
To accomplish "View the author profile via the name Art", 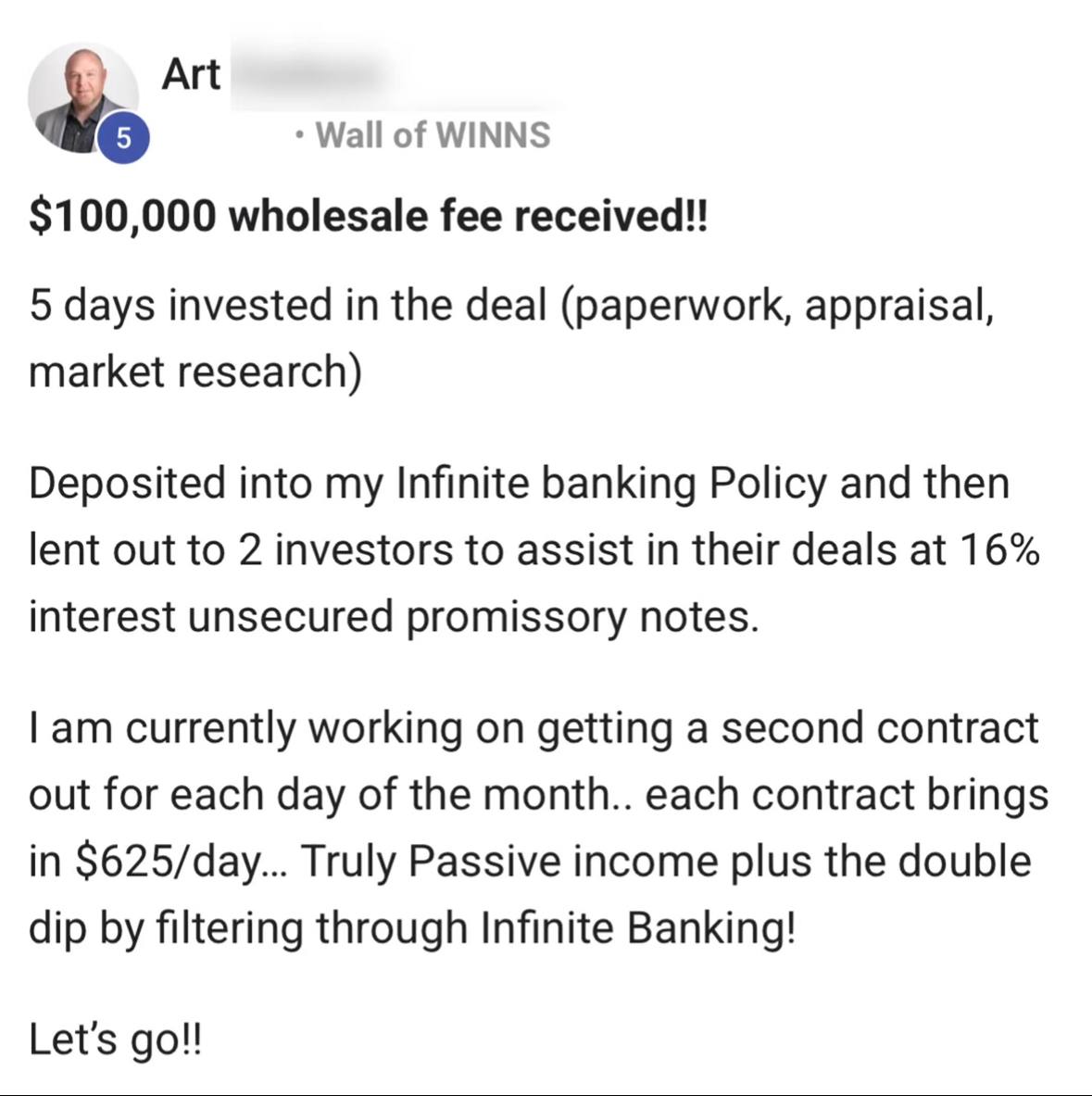I will click(x=192, y=74).
